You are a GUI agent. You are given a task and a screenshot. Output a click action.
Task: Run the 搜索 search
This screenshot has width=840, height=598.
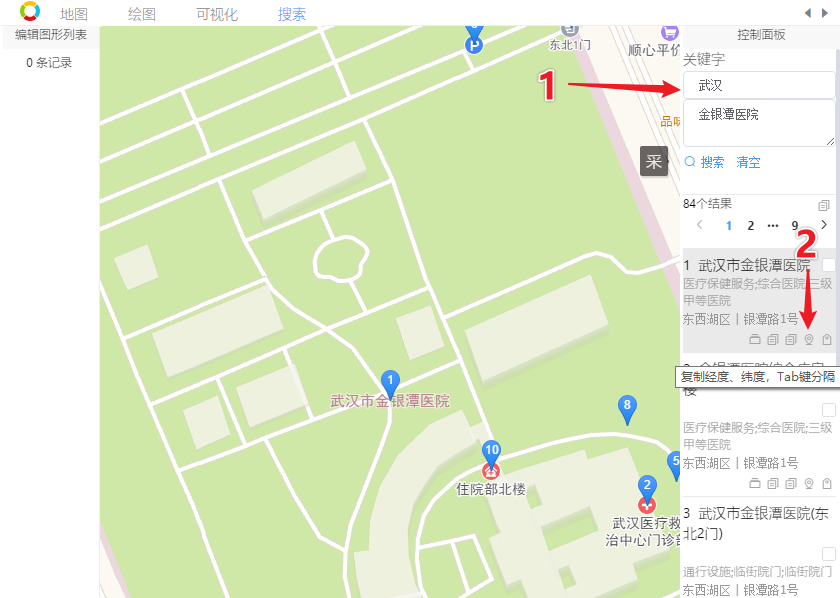[x=704, y=162]
